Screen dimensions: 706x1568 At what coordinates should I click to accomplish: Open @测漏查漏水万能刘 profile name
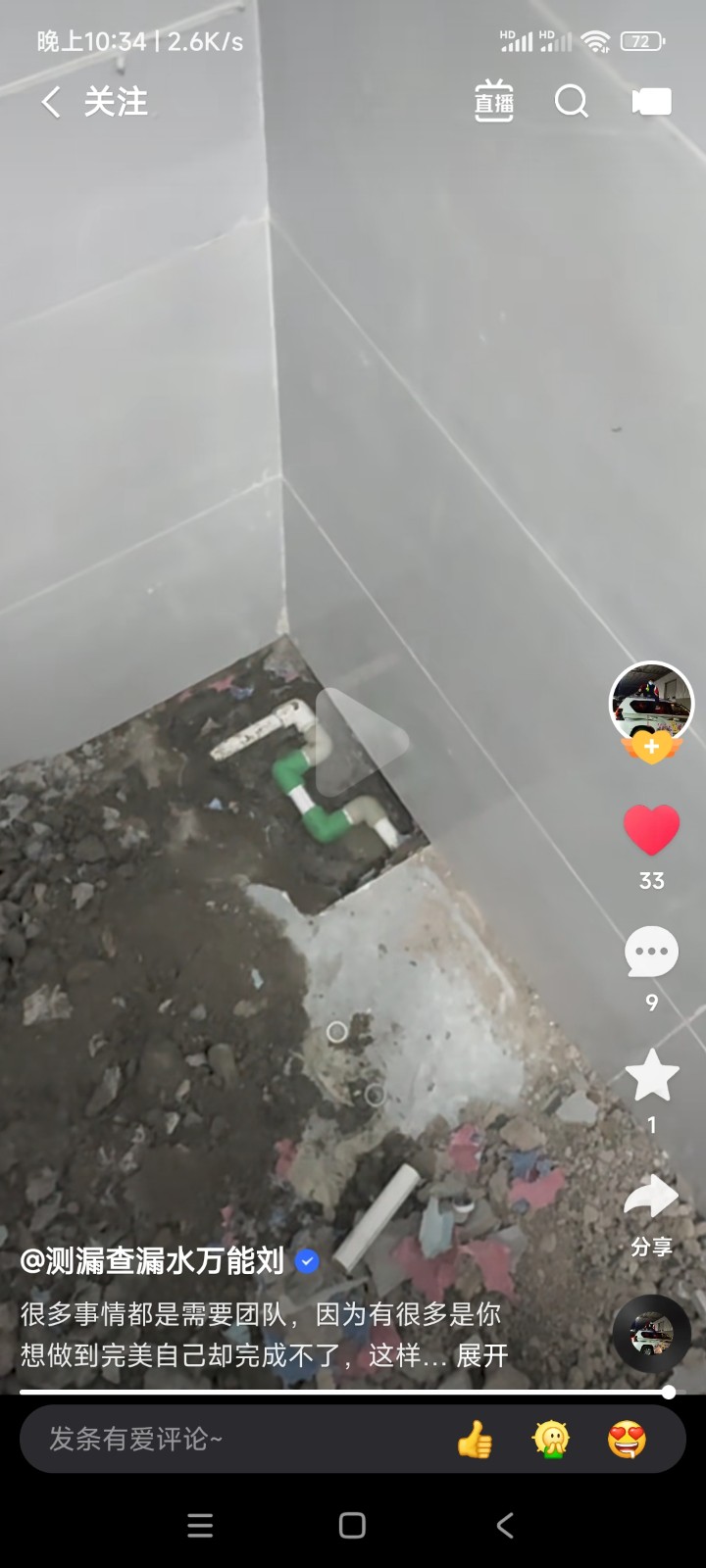pos(153,1260)
